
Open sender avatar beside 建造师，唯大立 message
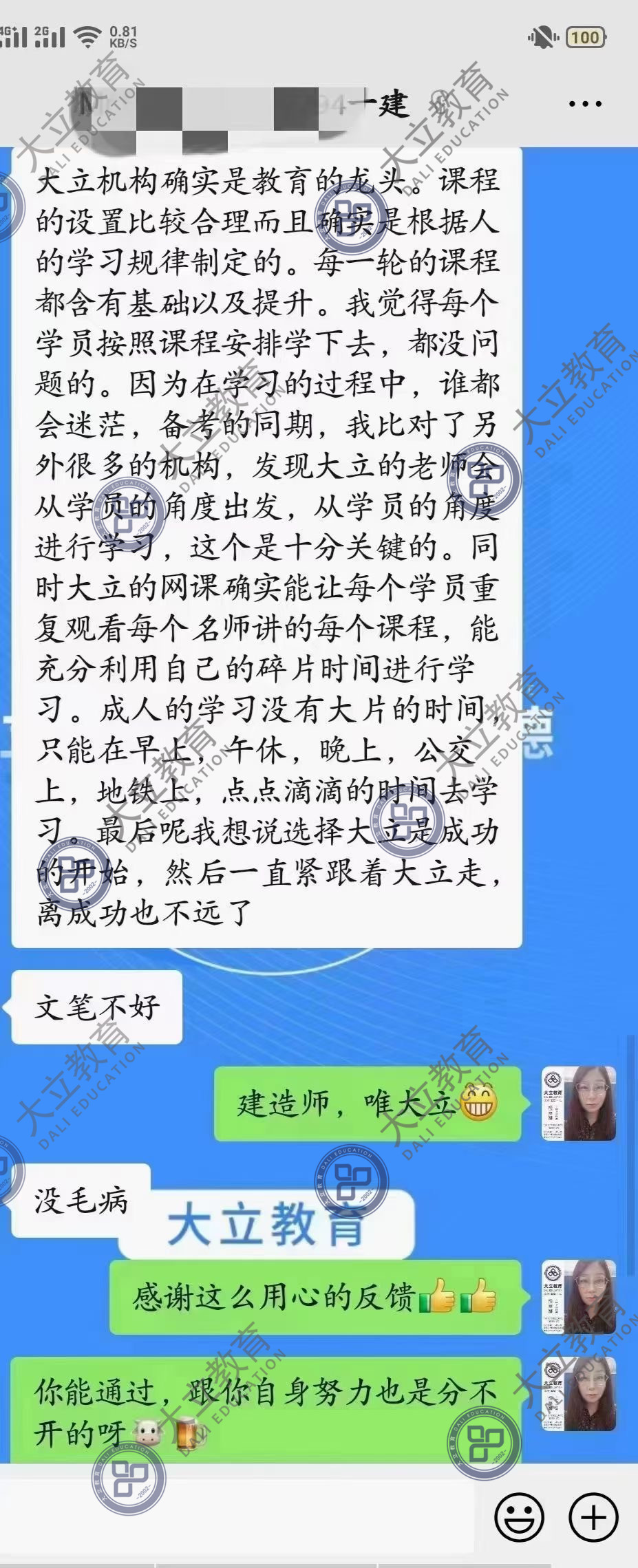(x=579, y=1103)
